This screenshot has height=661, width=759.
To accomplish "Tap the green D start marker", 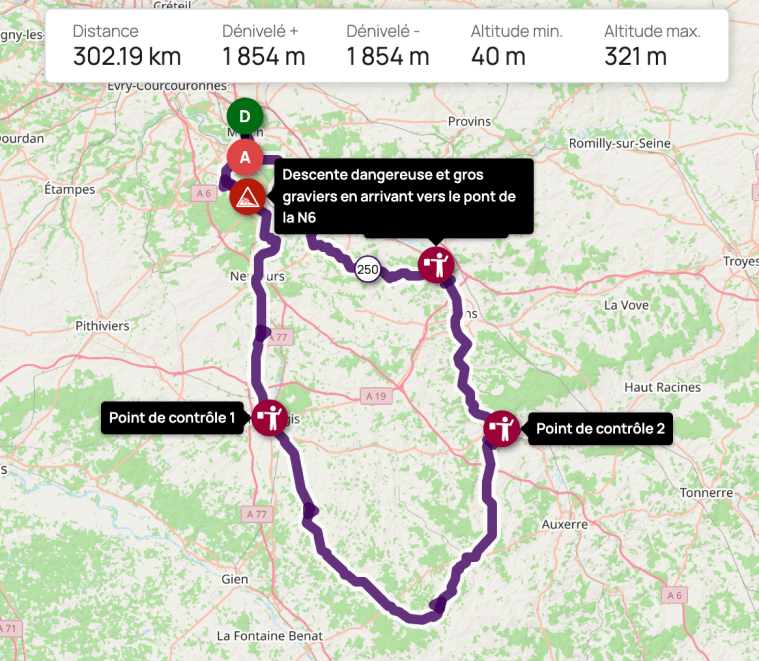I will pos(245,118).
